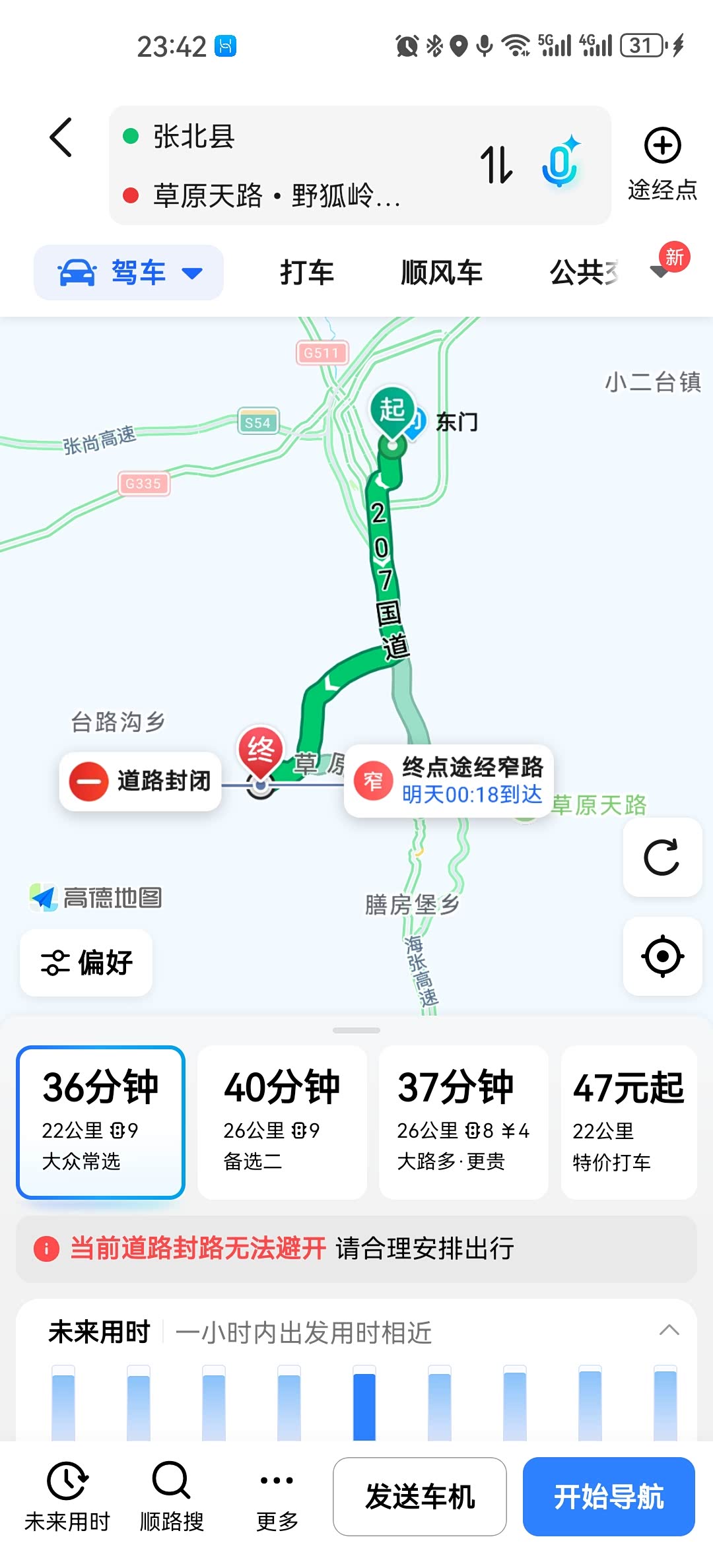The width and height of the screenshot is (713, 1568).
Task: Start navigation with 开始导航
Action: [x=609, y=1497]
